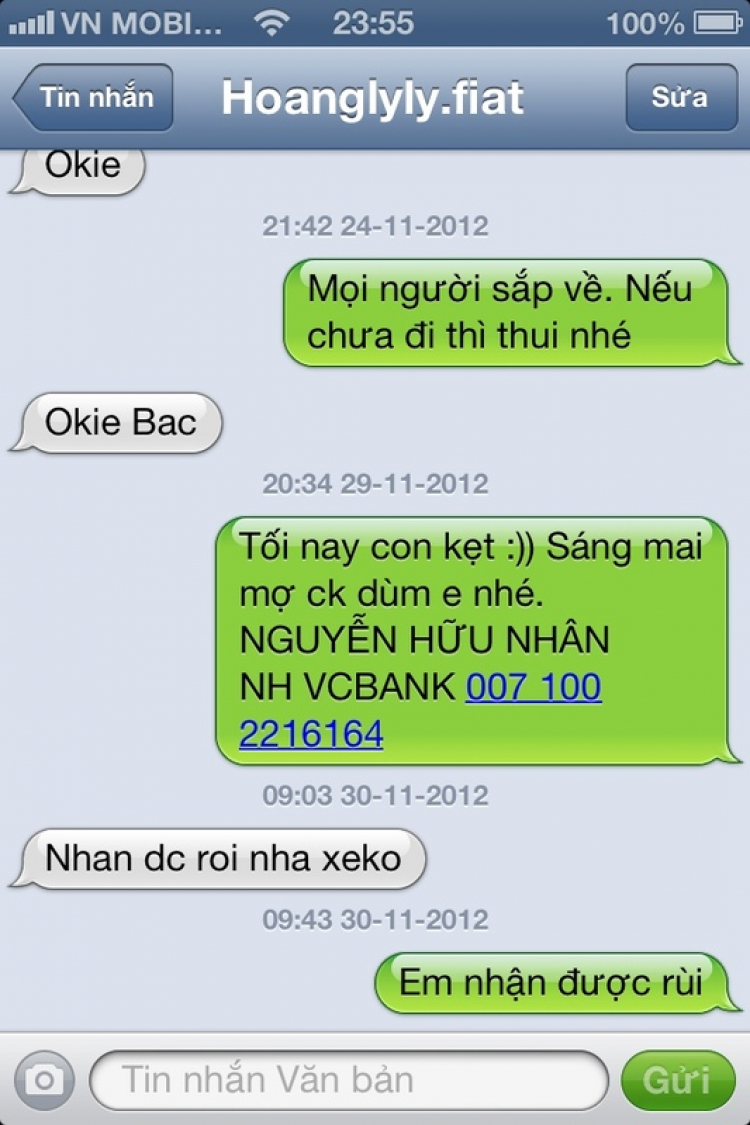Go back to Tin nhắn list
This screenshot has width=750, height=1125.
click(x=93, y=98)
